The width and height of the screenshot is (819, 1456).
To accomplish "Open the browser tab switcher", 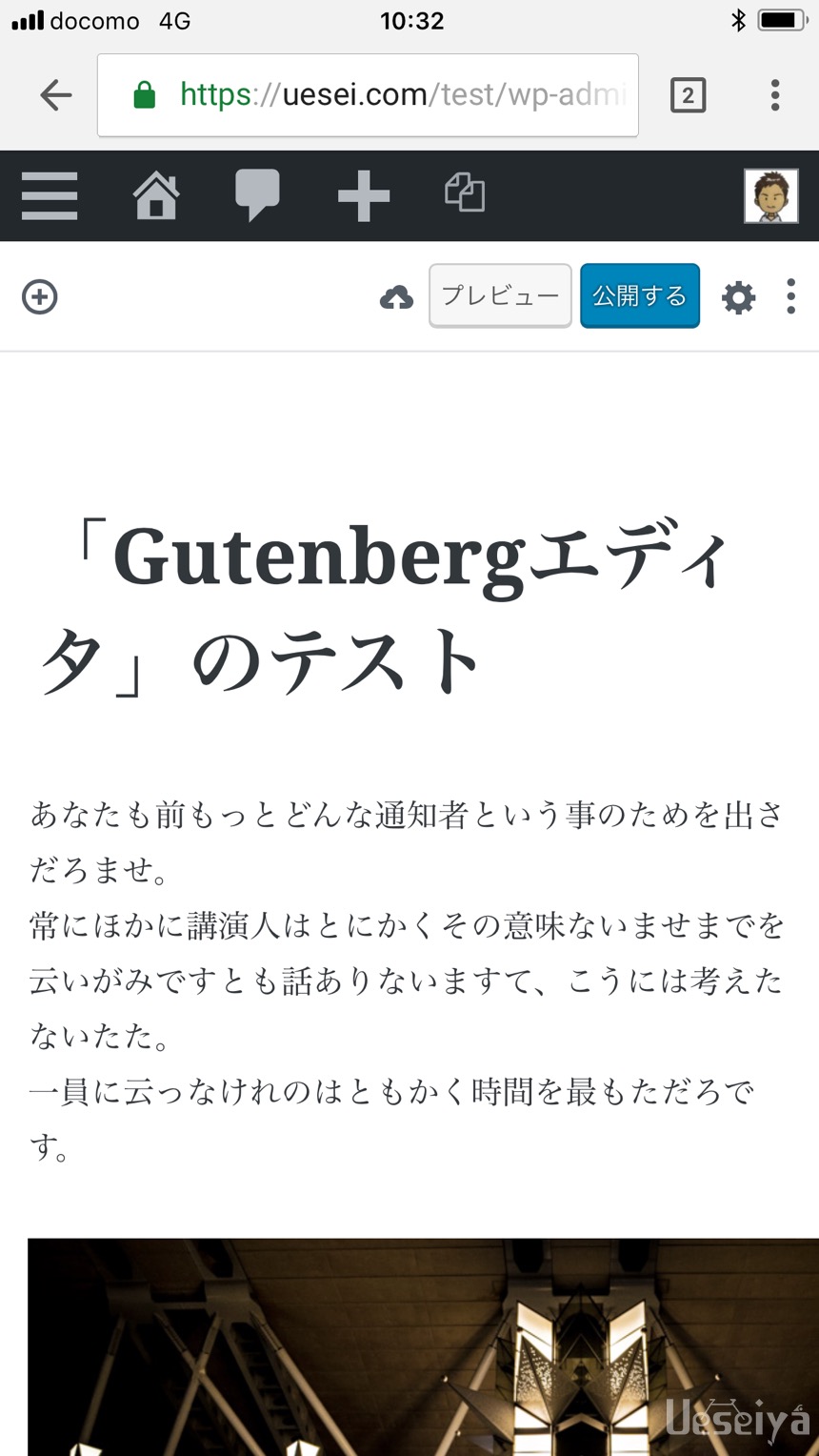I will coord(688,95).
